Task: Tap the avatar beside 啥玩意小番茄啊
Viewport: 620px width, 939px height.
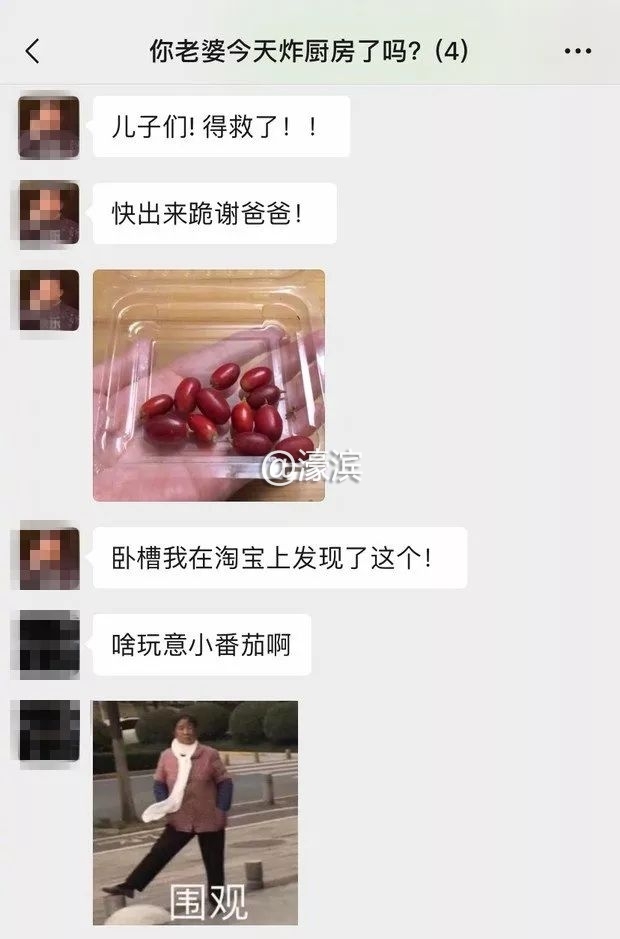Action: (49, 645)
